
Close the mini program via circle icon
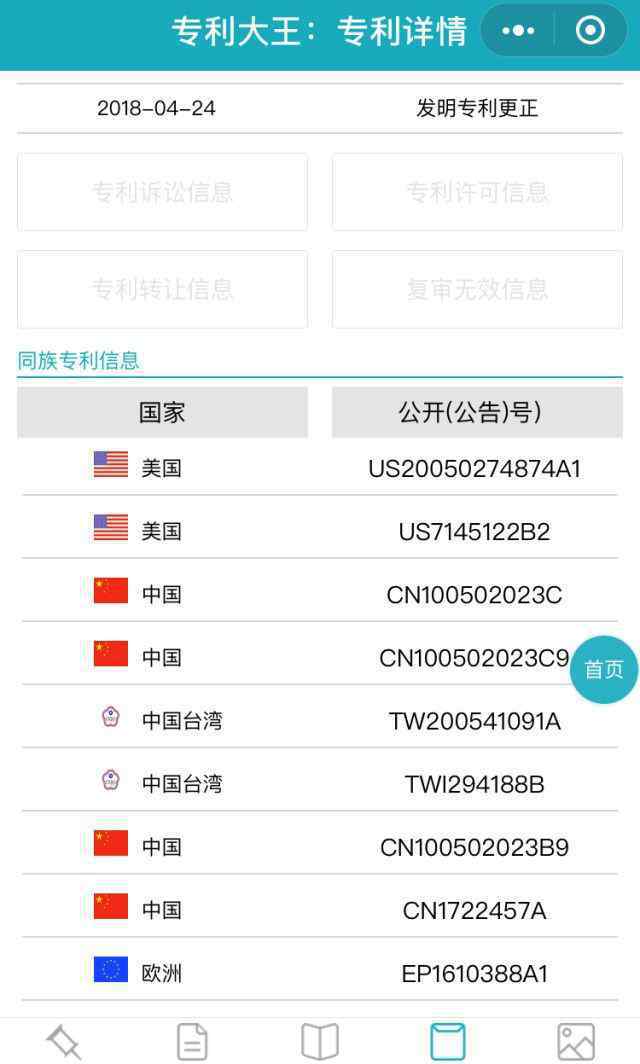[590, 31]
